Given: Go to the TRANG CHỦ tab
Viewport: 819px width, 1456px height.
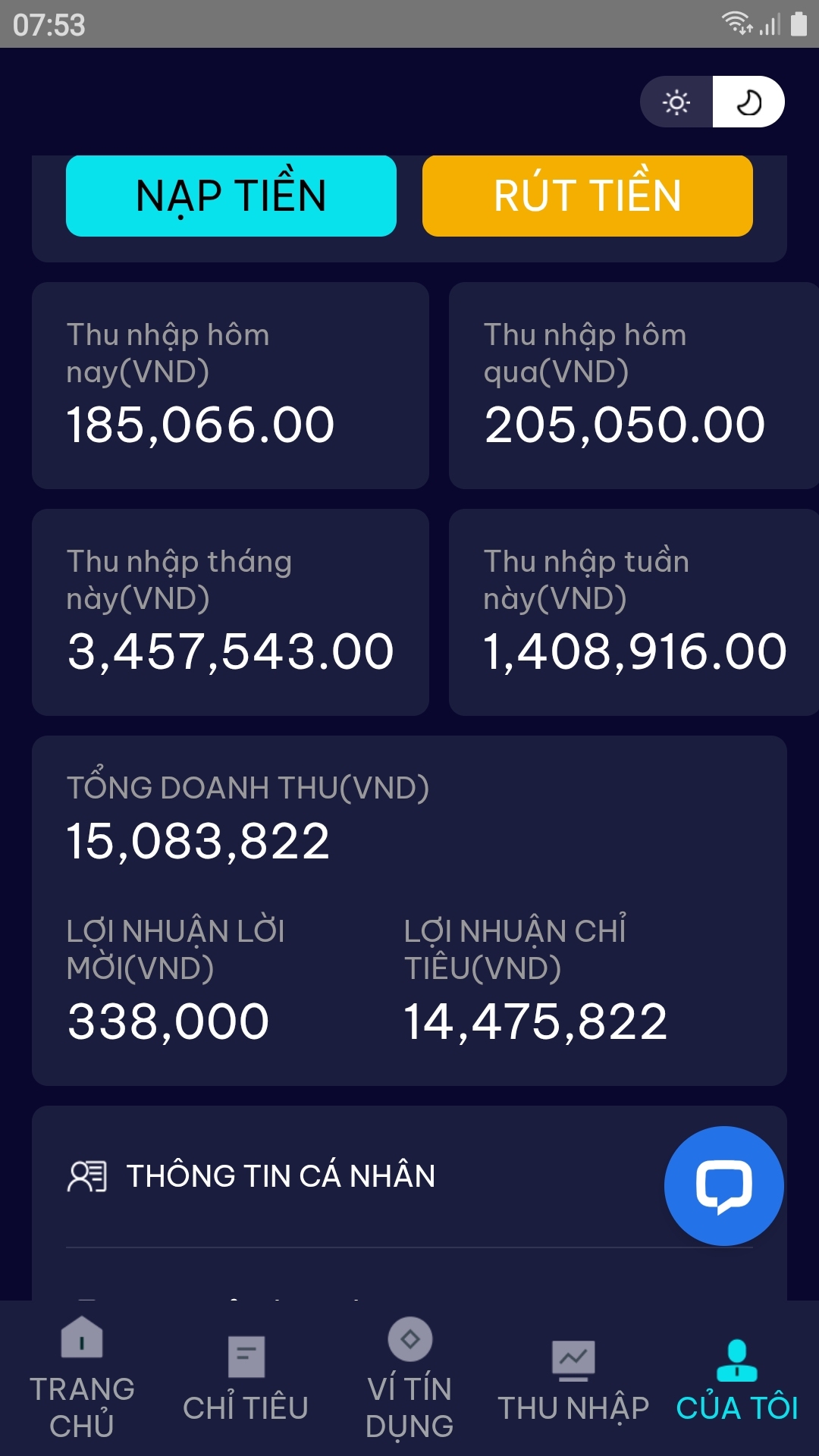Looking at the screenshot, I should tap(82, 1379).
